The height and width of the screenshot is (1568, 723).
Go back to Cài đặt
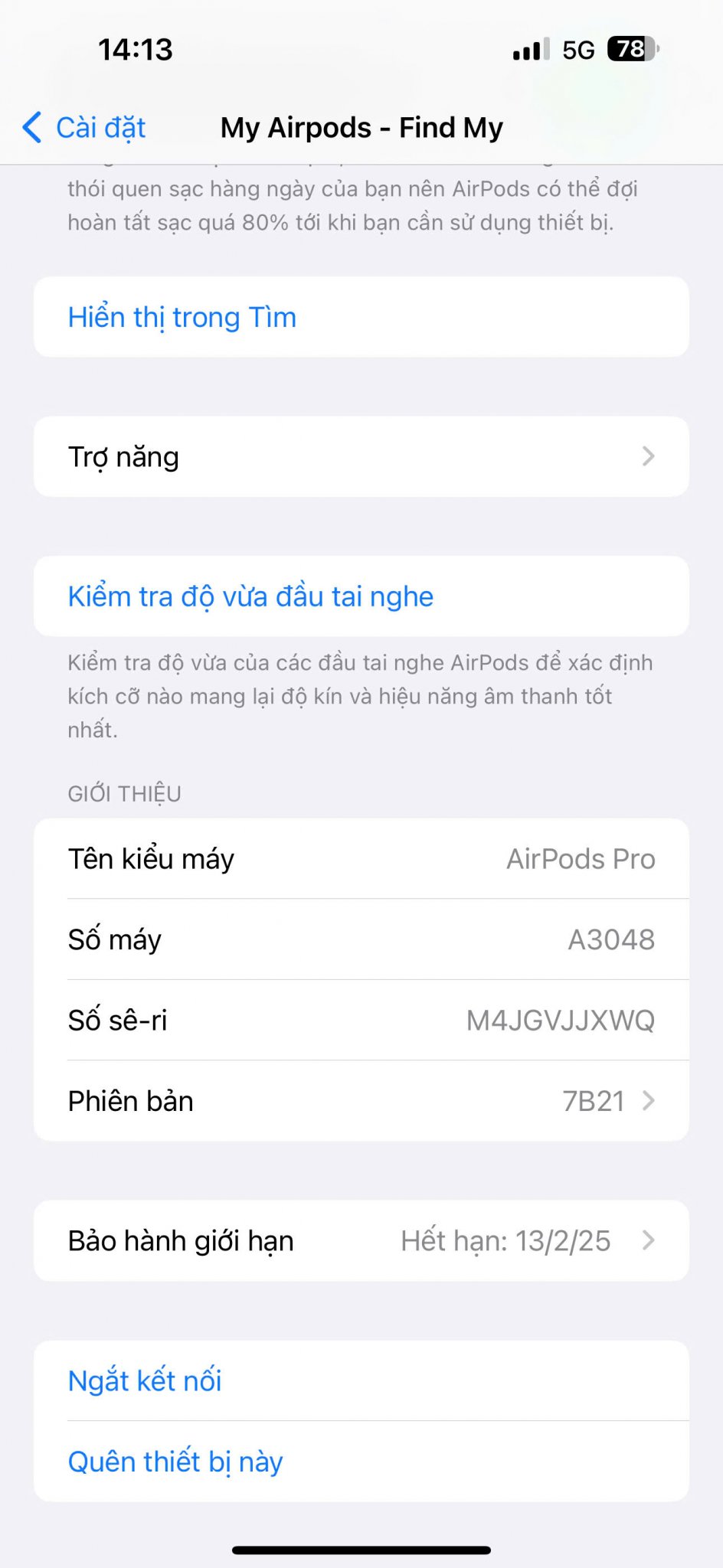86,127
